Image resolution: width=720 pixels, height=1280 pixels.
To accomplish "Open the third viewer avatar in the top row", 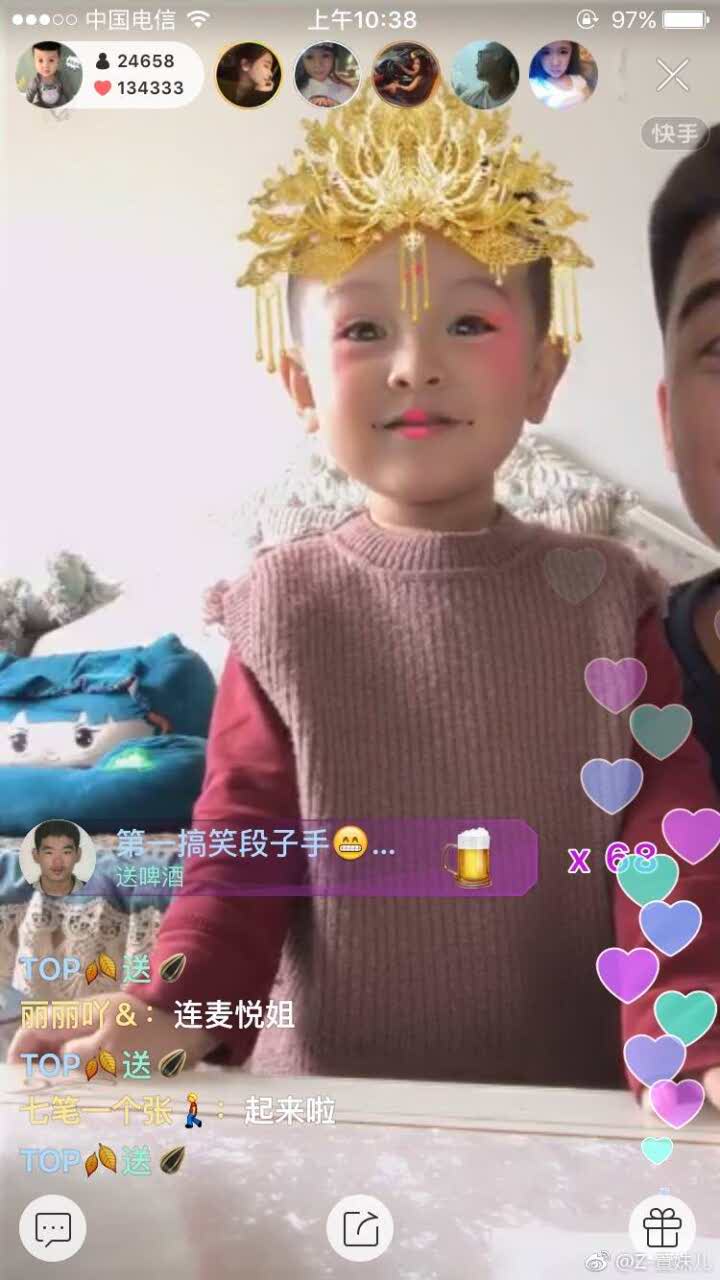I will (406, 75).
